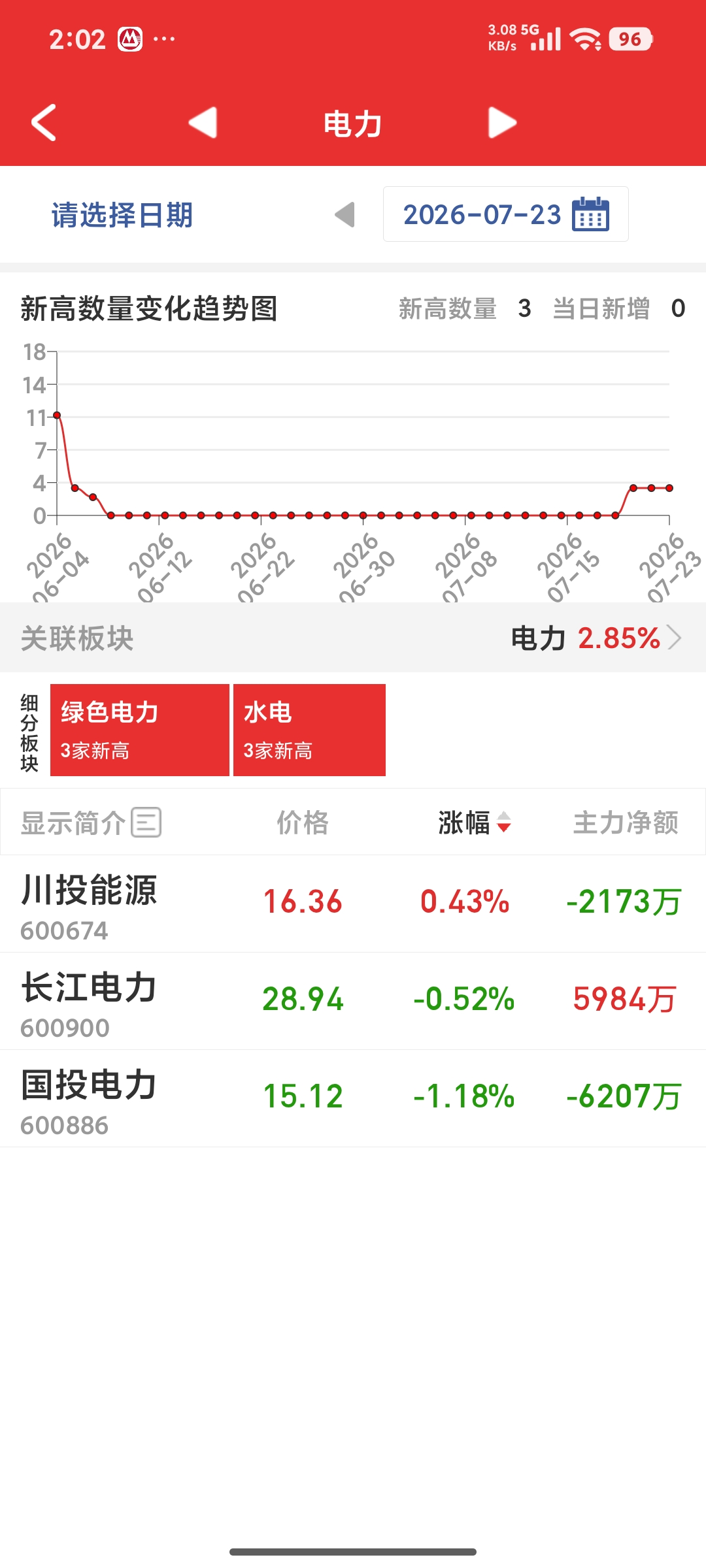
Task: Sort list by 价格 column
Action: 303,823
